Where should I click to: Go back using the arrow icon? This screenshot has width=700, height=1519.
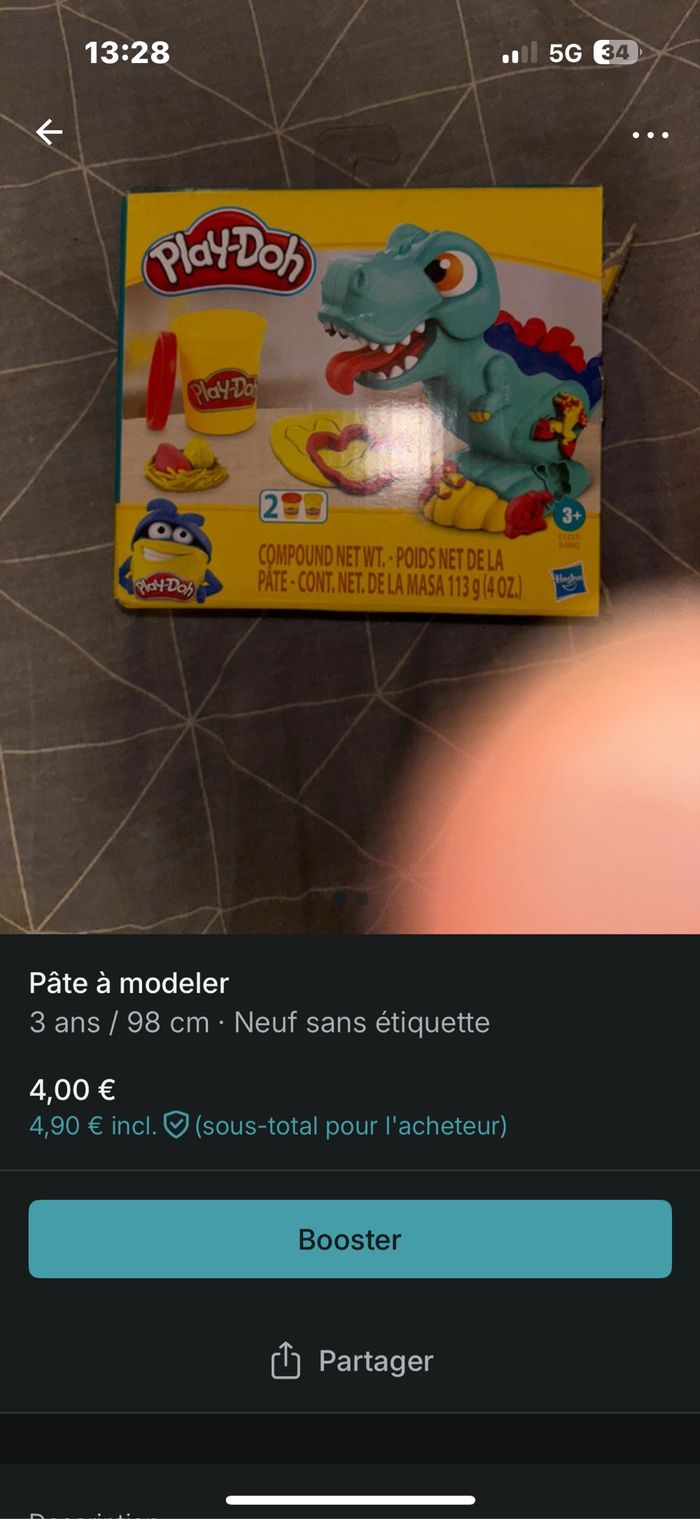(49, 132)
